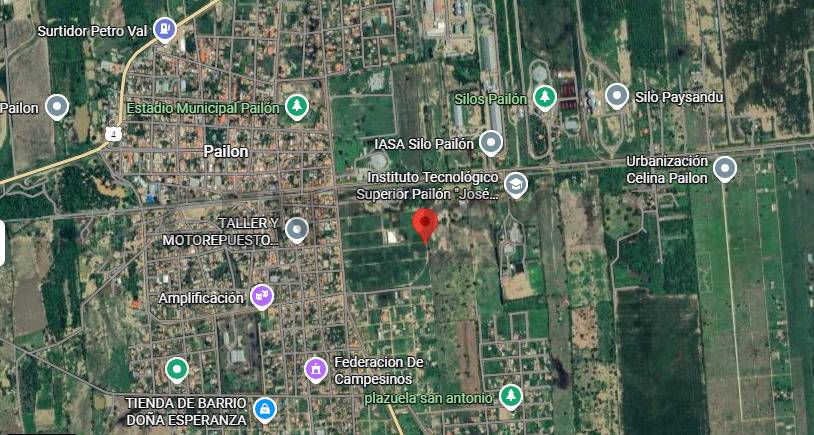
Task: Tap the Silos Pailón park marker
Action: [545, 97]
